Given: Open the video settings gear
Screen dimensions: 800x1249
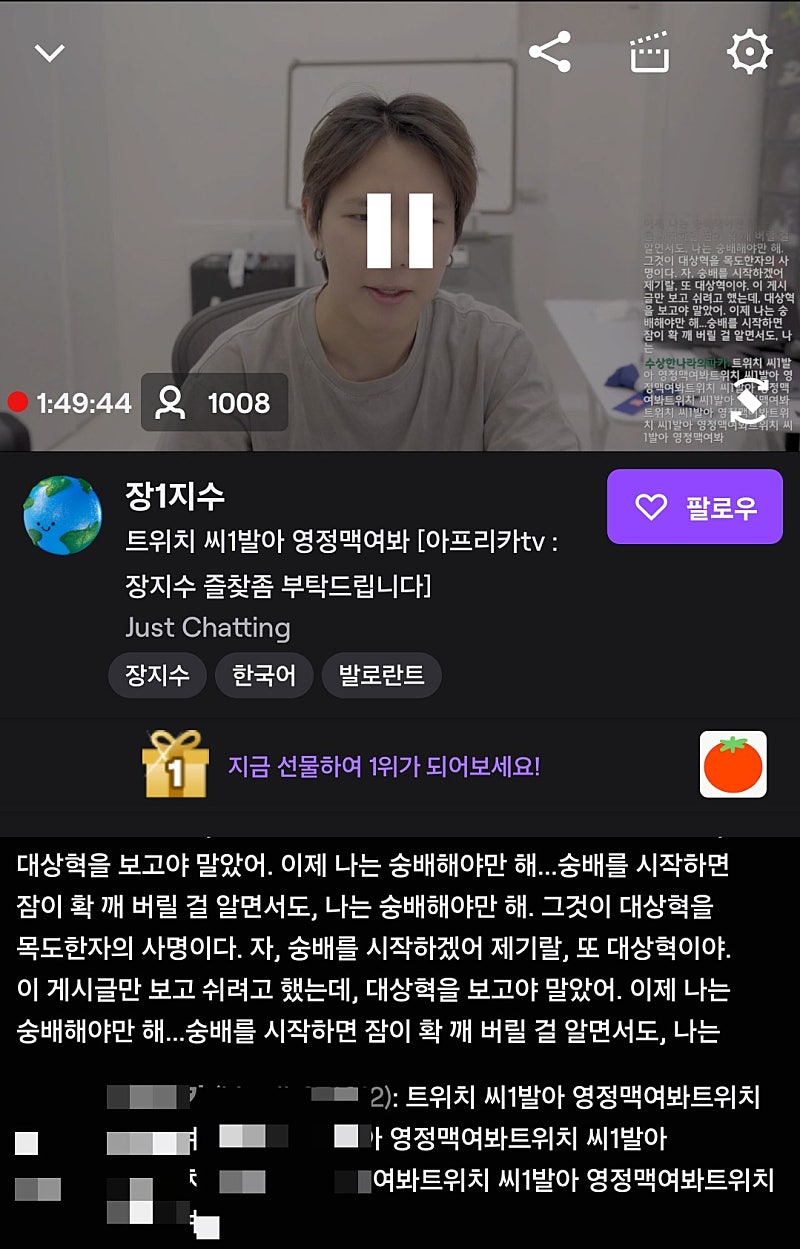Looking at the screenshot, I should coord(749,52).
